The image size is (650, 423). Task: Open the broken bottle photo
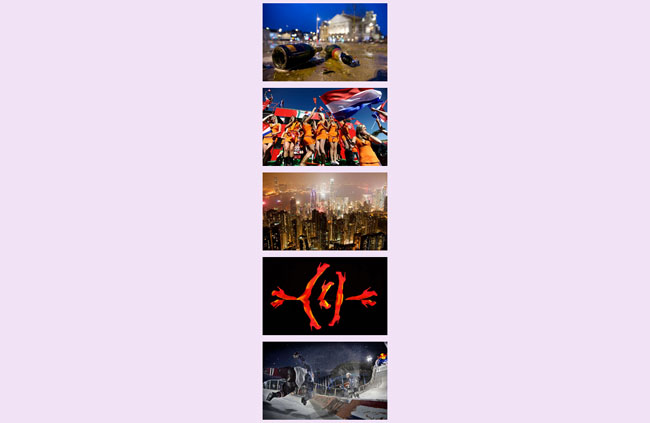(x=324, y=42)
